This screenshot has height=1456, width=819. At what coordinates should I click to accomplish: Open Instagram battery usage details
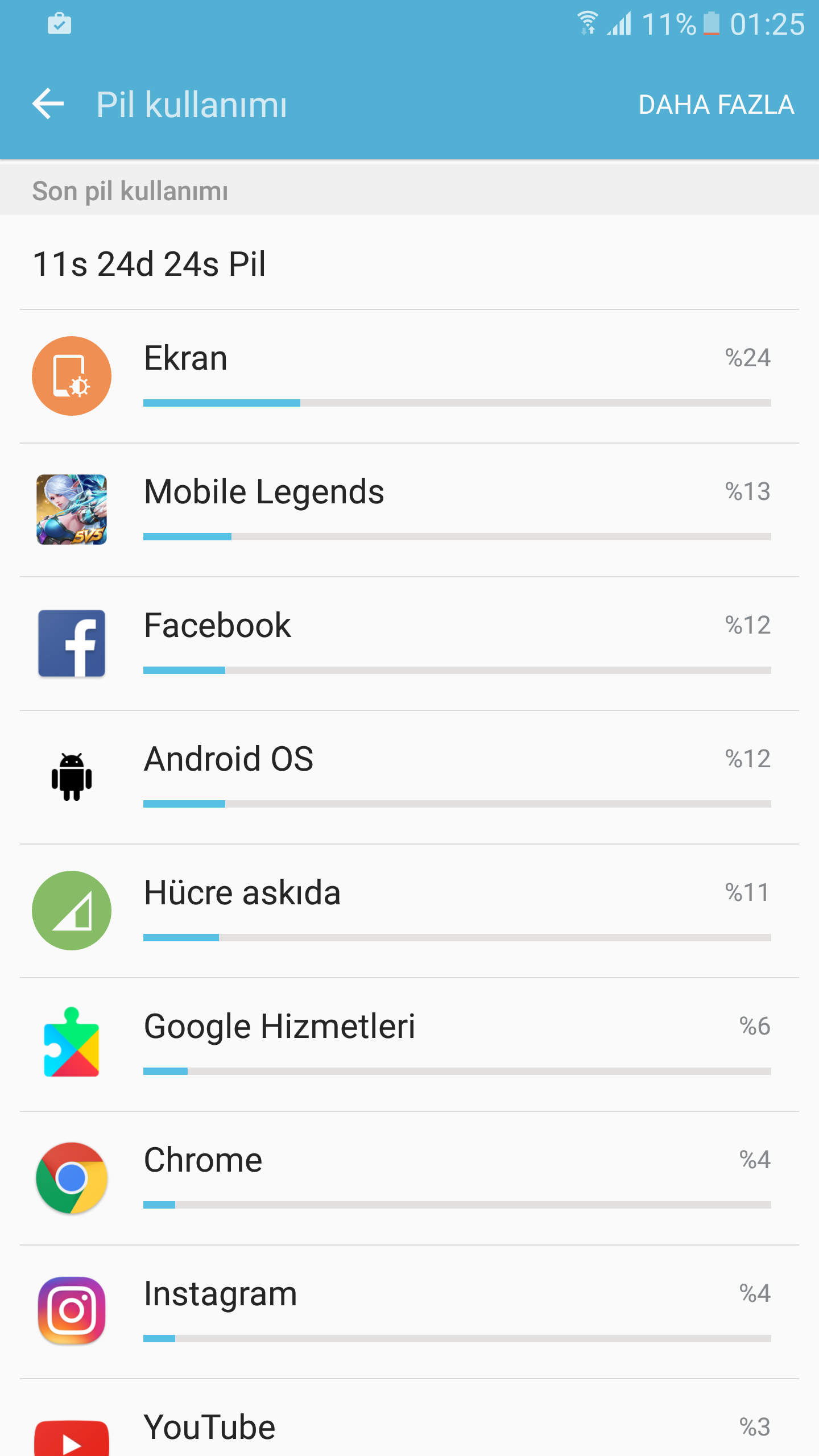coord(409,1312)
